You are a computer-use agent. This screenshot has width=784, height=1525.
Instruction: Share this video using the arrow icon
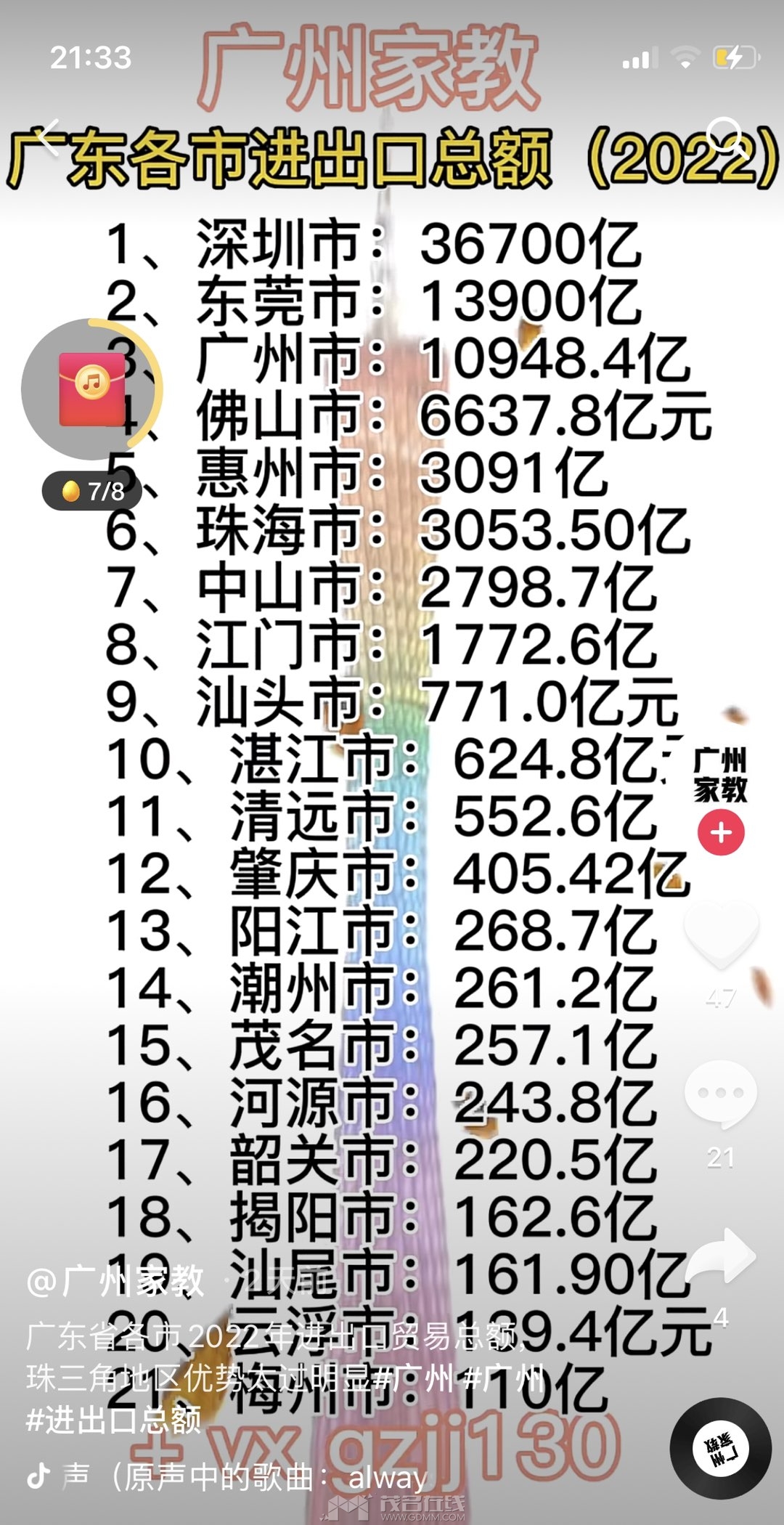pyautogui.click(x=720, y=1256)
